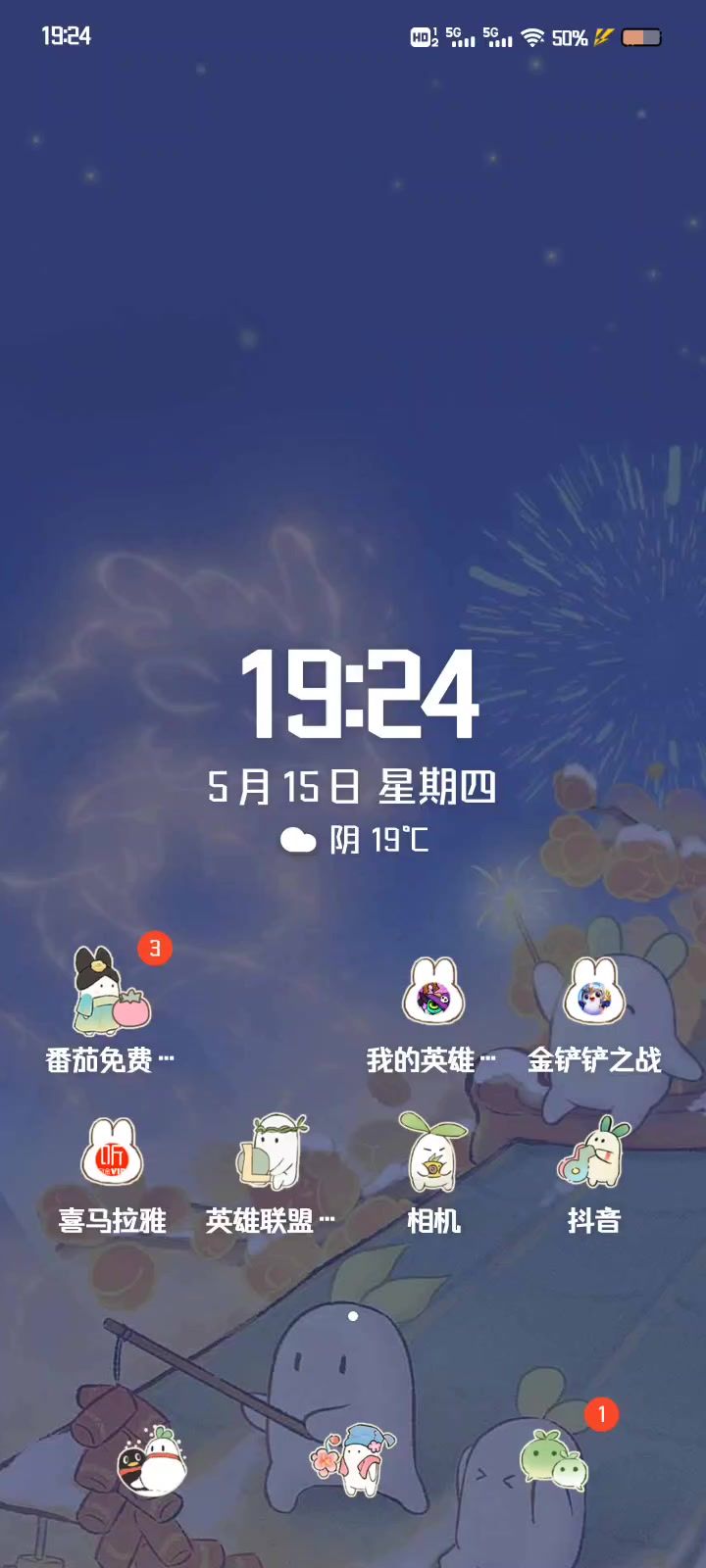The image size is (706, 1568).
Task: Tap the 19:24 clock widget
Action: point(359,694)
